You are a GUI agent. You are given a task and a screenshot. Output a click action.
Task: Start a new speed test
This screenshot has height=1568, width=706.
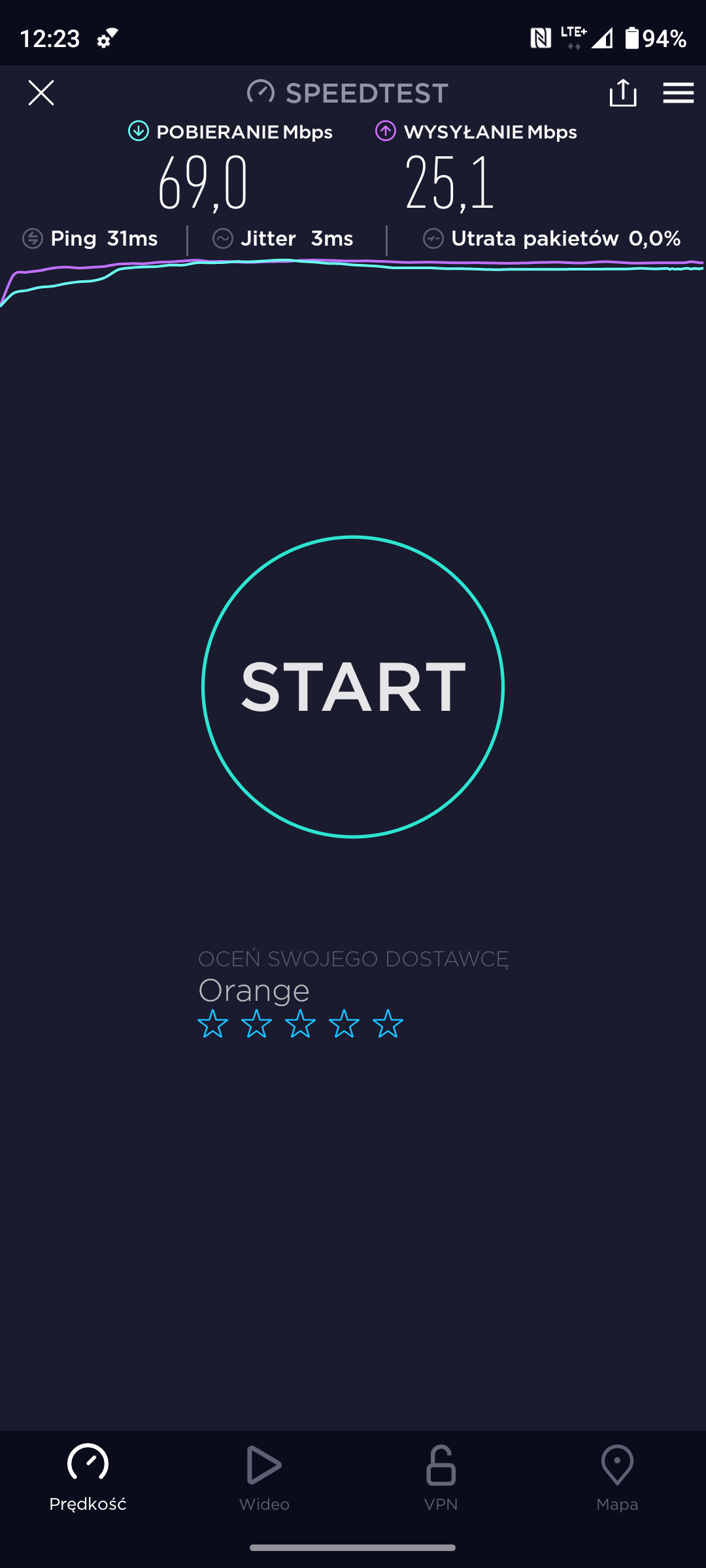353,687
